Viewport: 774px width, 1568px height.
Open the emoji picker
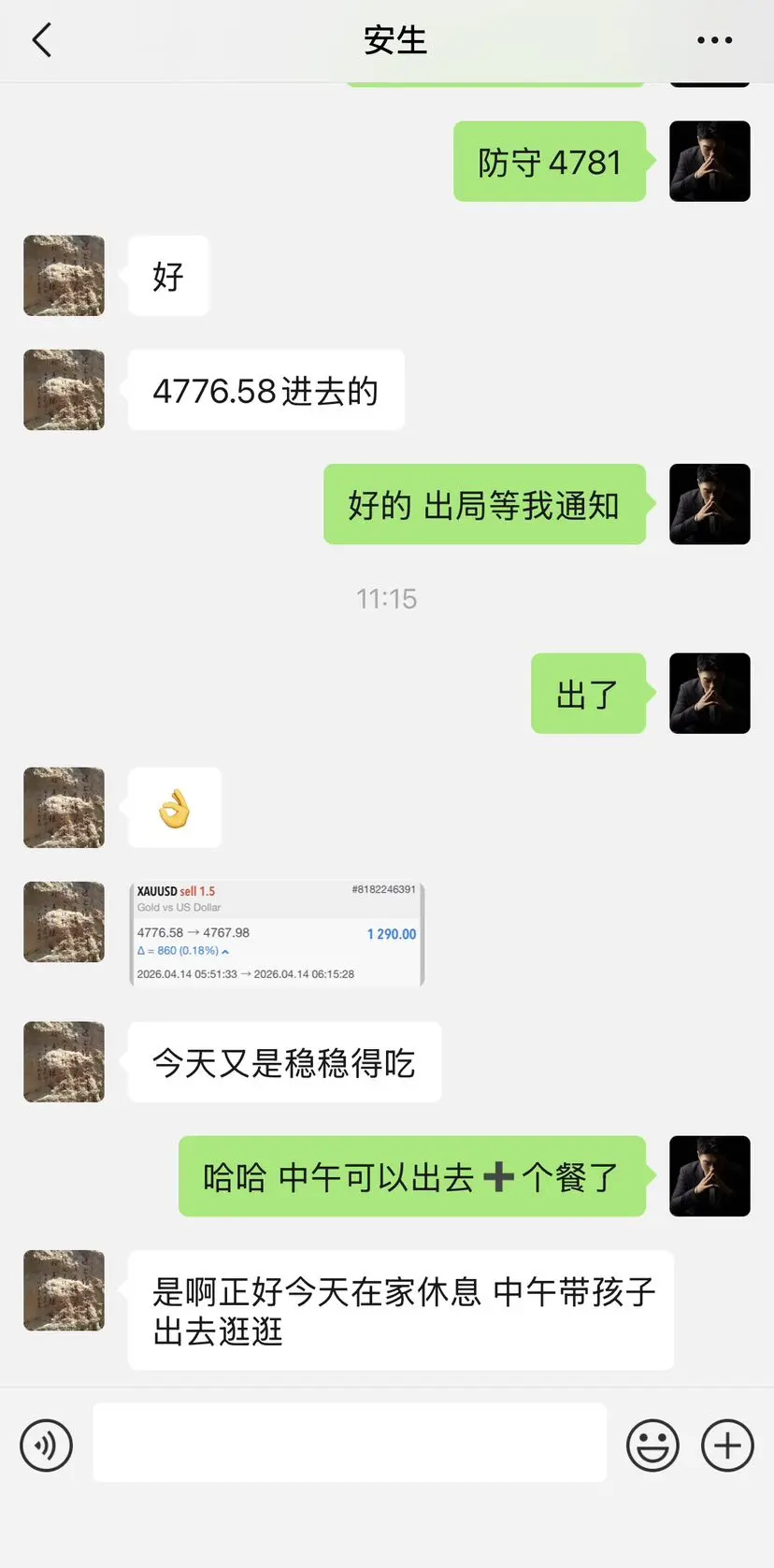pyautogui.click(x=653, y=1445)
